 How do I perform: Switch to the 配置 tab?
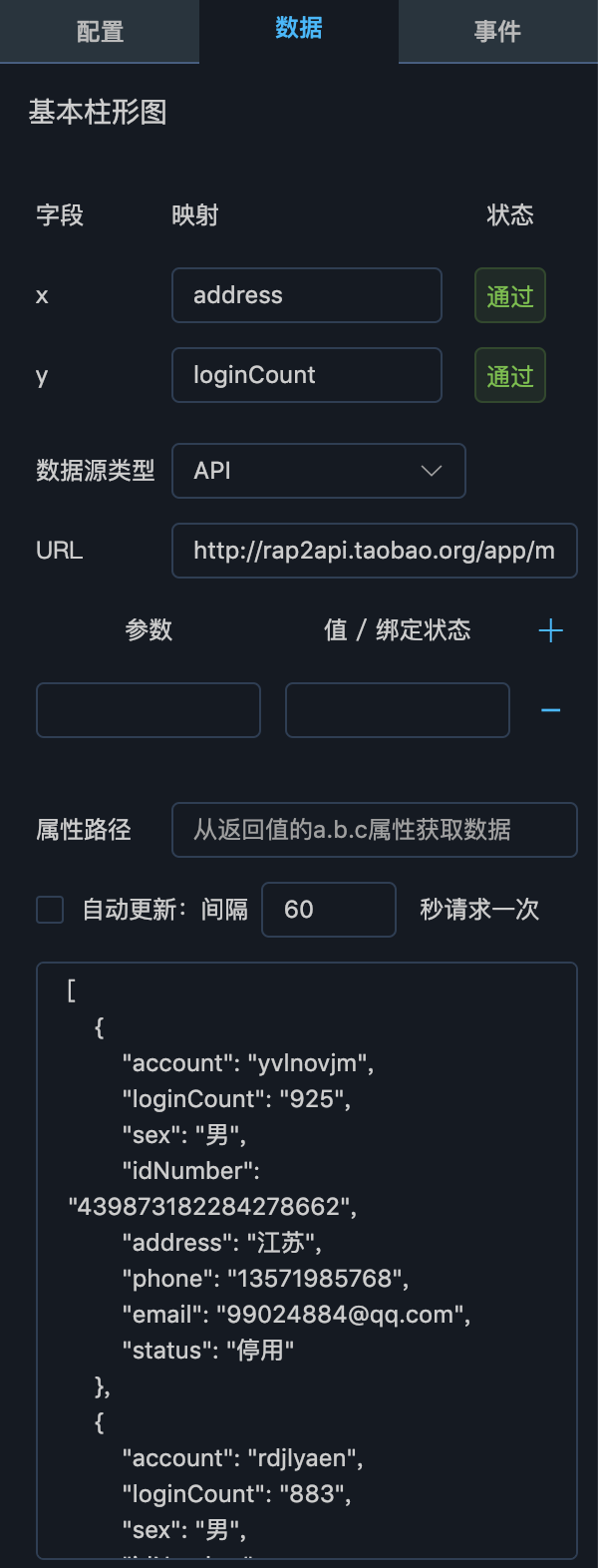click(x=100, y=31)
